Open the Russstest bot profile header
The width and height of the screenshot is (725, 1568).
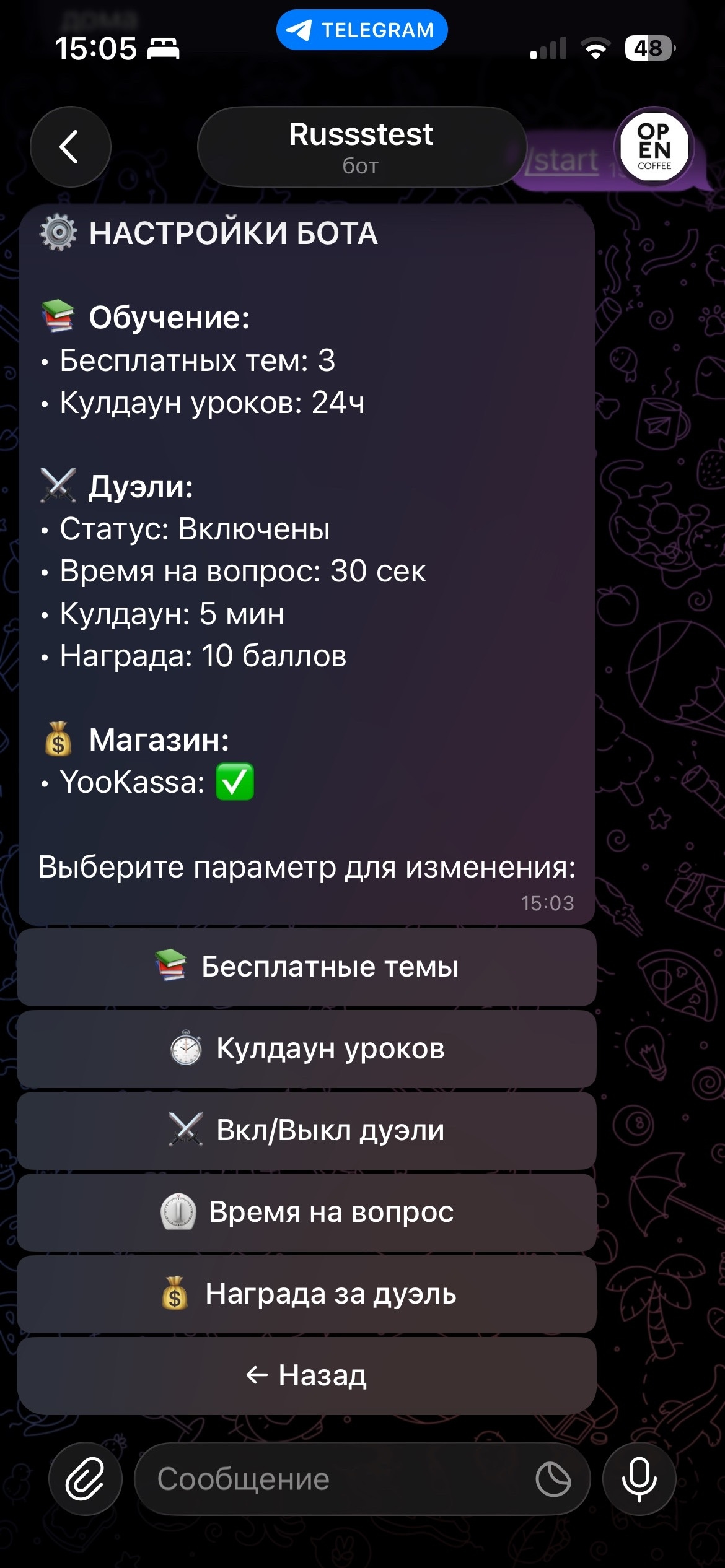[361, 147]
